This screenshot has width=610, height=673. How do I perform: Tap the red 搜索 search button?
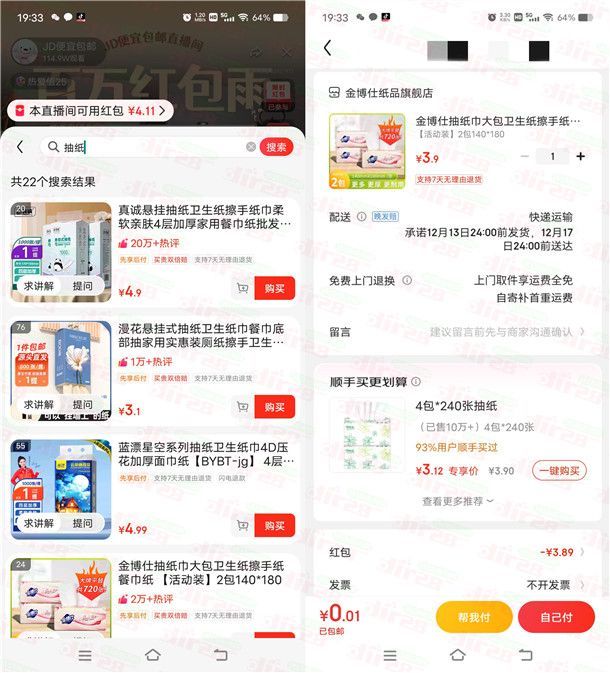pos(277,147)
